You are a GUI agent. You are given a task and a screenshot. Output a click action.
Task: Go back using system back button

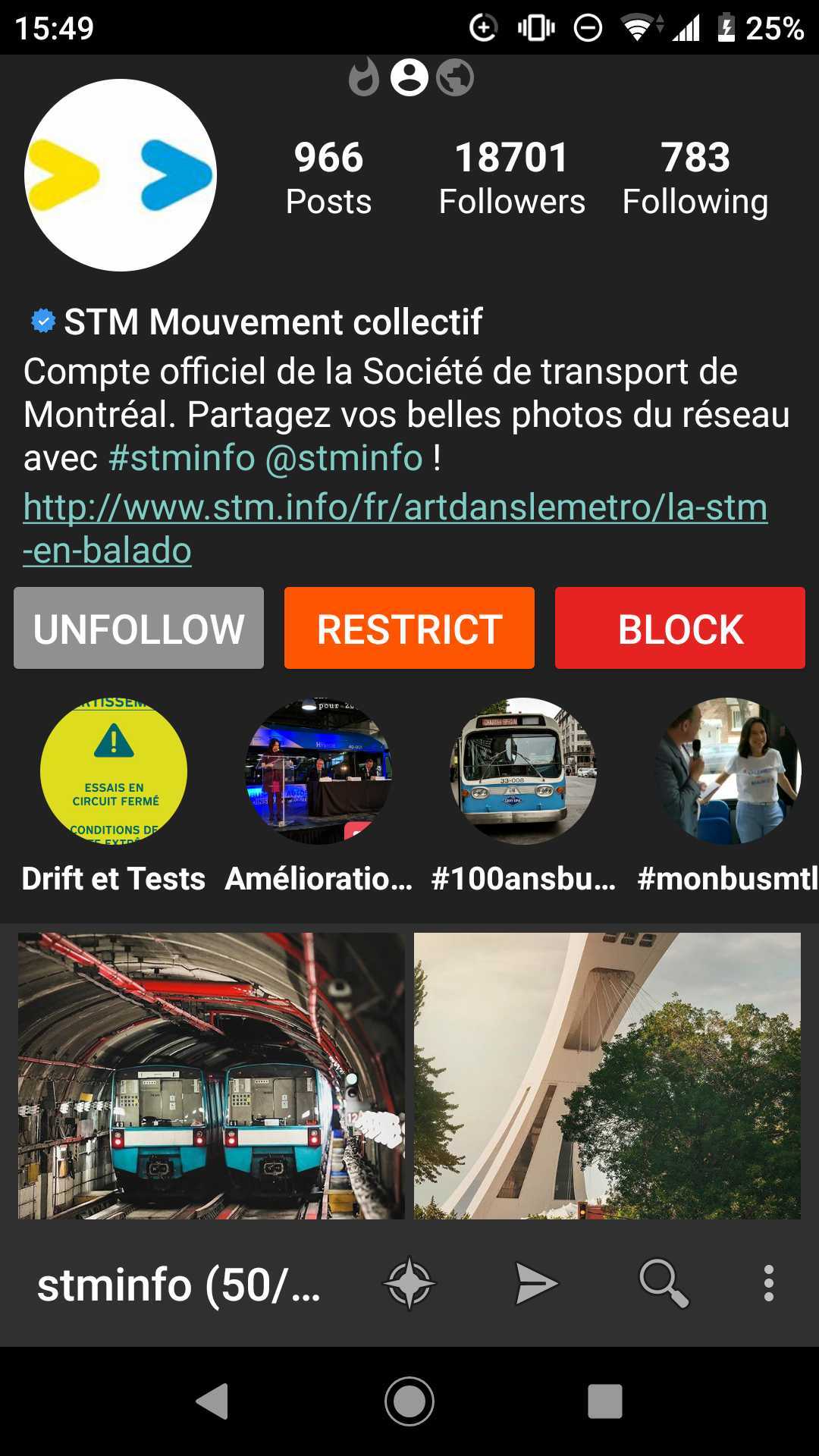tap(212, 1401)
